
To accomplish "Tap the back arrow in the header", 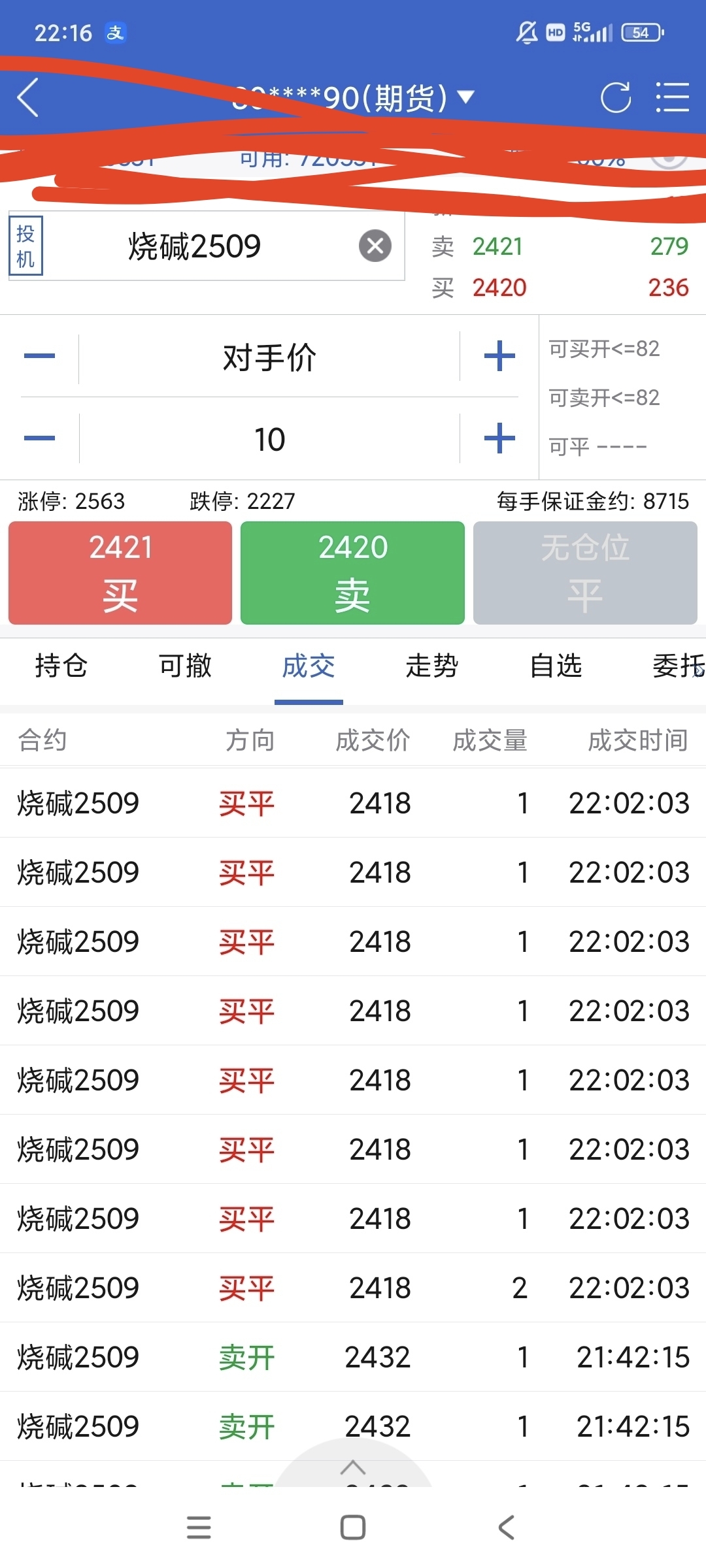I will 27,97.
